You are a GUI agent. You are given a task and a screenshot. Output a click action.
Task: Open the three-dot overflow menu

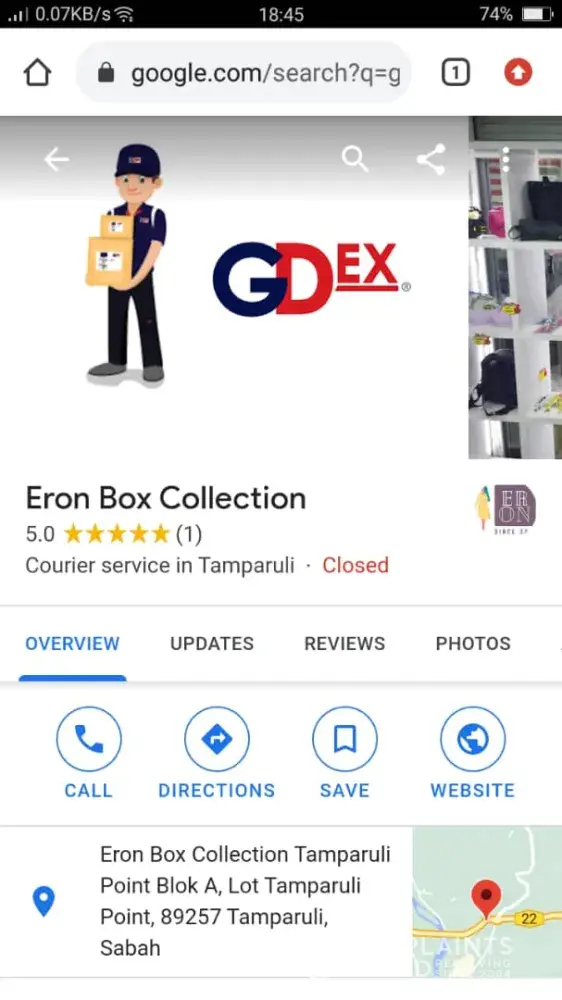click(505, 159)
